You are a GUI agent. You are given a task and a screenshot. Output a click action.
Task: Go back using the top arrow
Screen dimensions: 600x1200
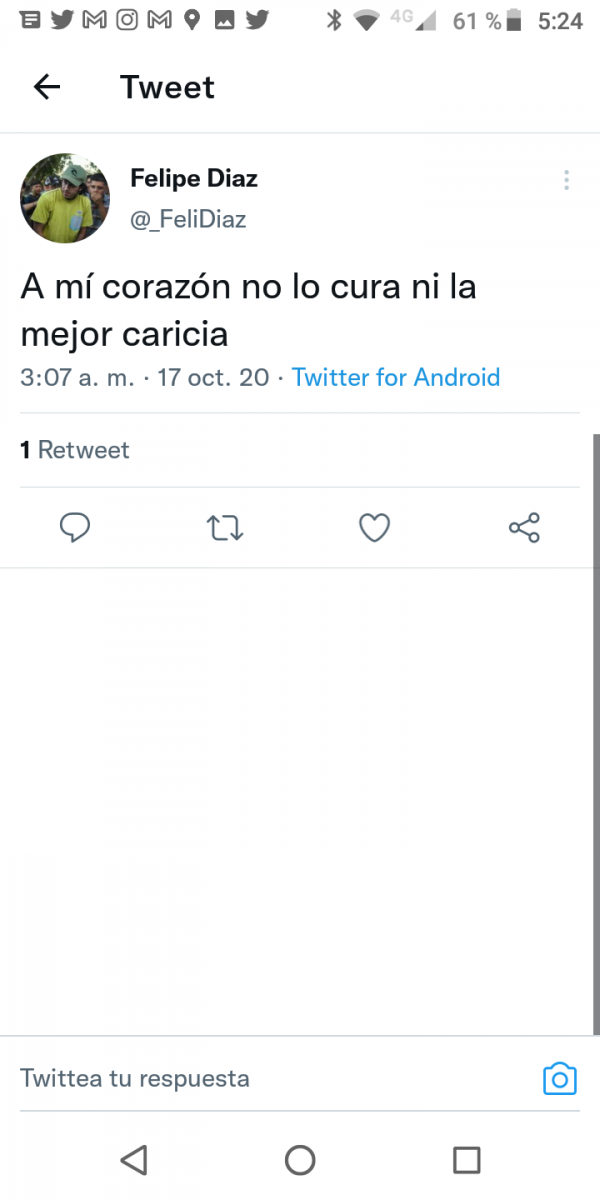click(x=47, y=87)
